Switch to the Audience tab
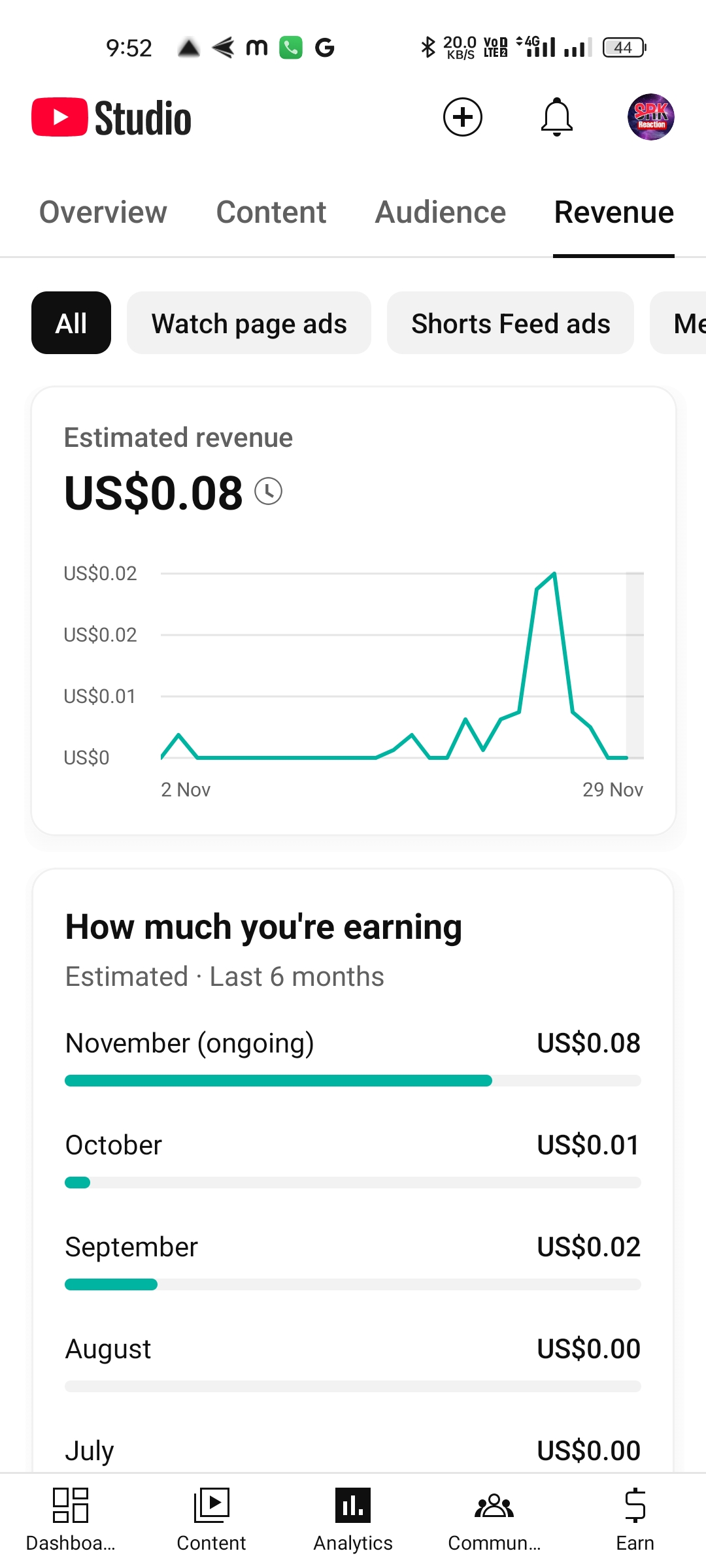Viewport: 706px width, 1568px height. pos(441,212)
